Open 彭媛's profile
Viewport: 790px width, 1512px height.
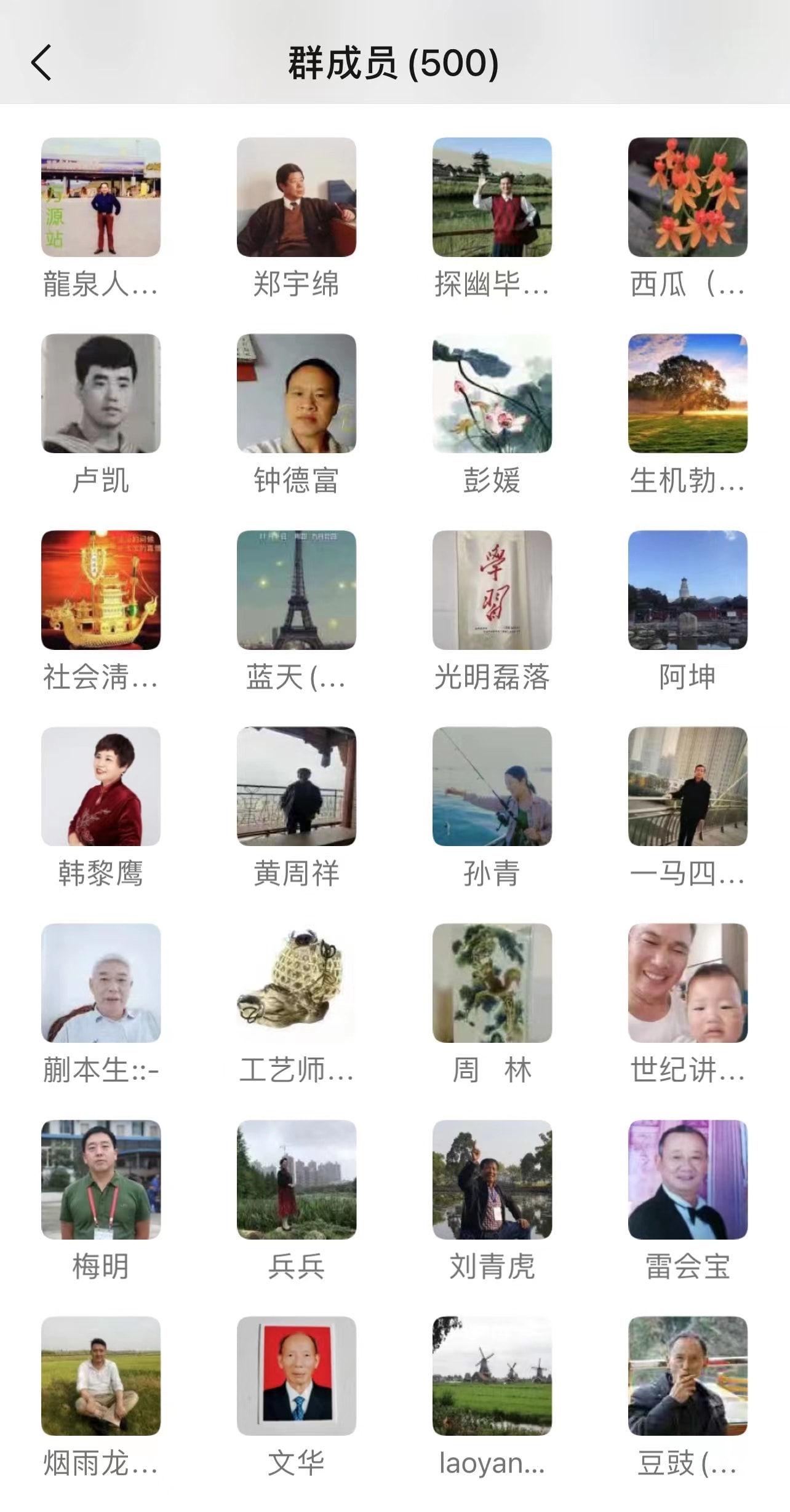492,394
